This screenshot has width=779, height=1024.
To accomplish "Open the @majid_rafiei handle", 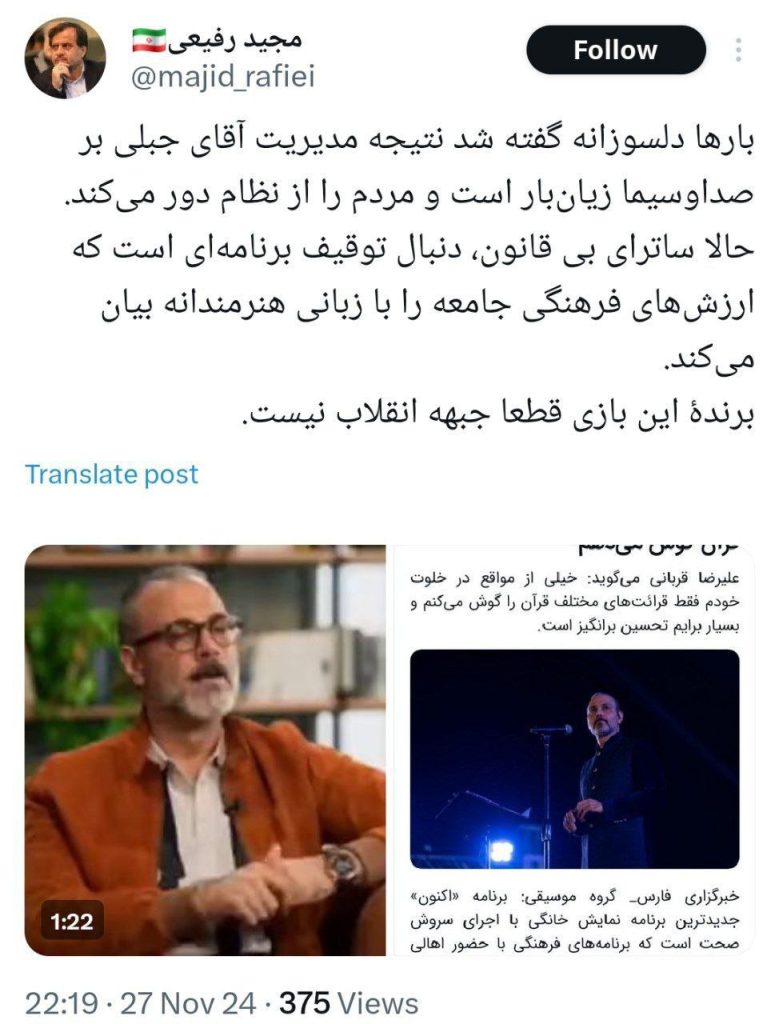I will click(x=222, y=77).
